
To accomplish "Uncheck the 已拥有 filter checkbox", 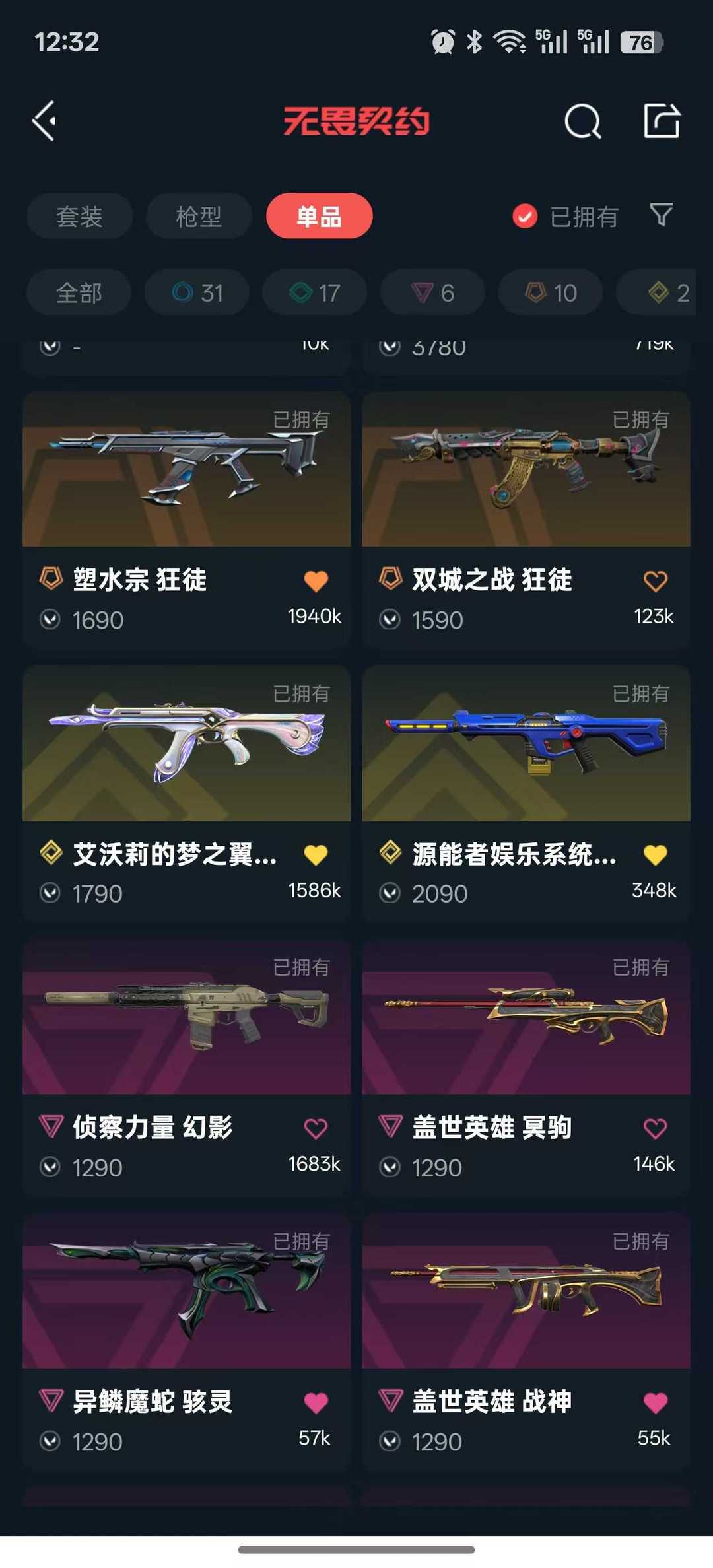I will coord(524,216).
